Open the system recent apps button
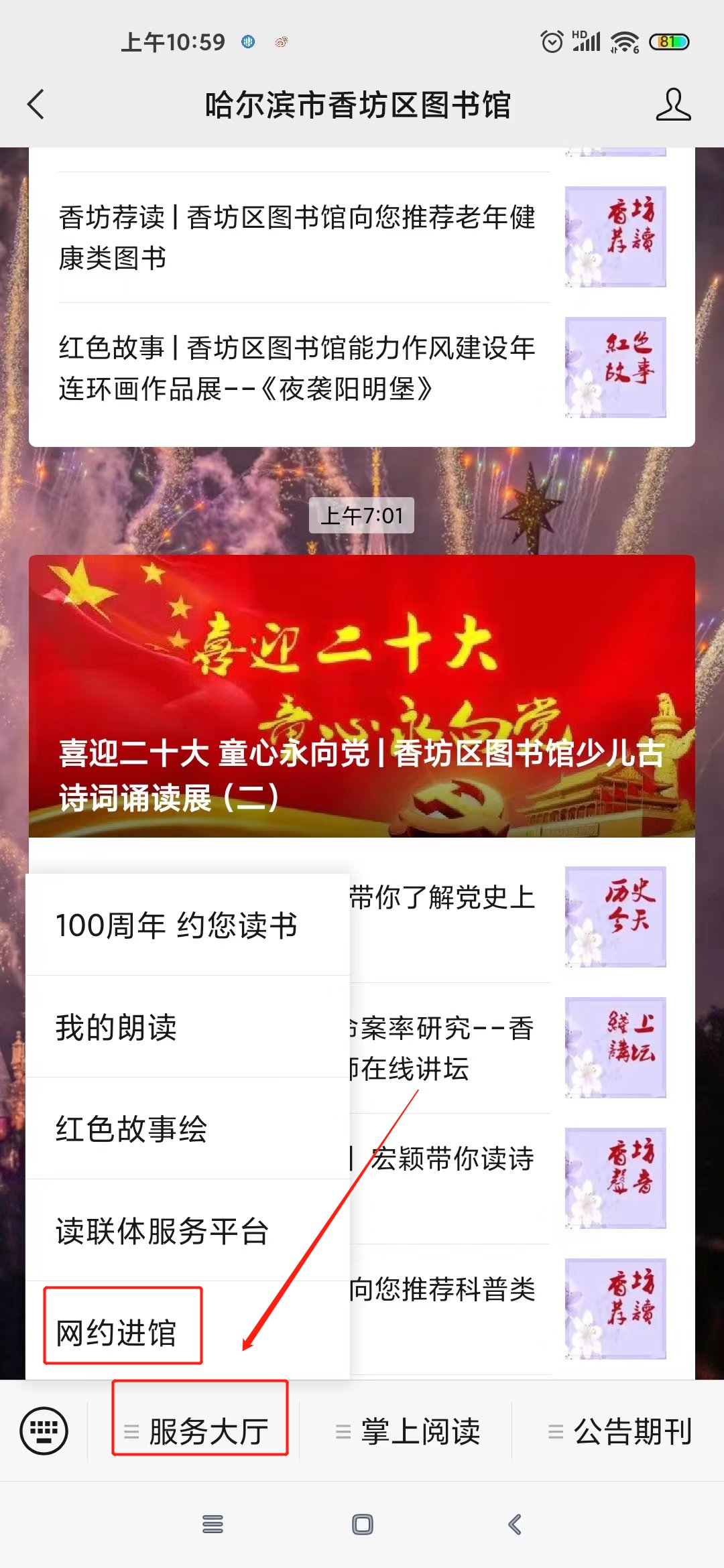The height and width of the screenshot is (1568, 724). pyautogui.click(x=213, y=1524)
